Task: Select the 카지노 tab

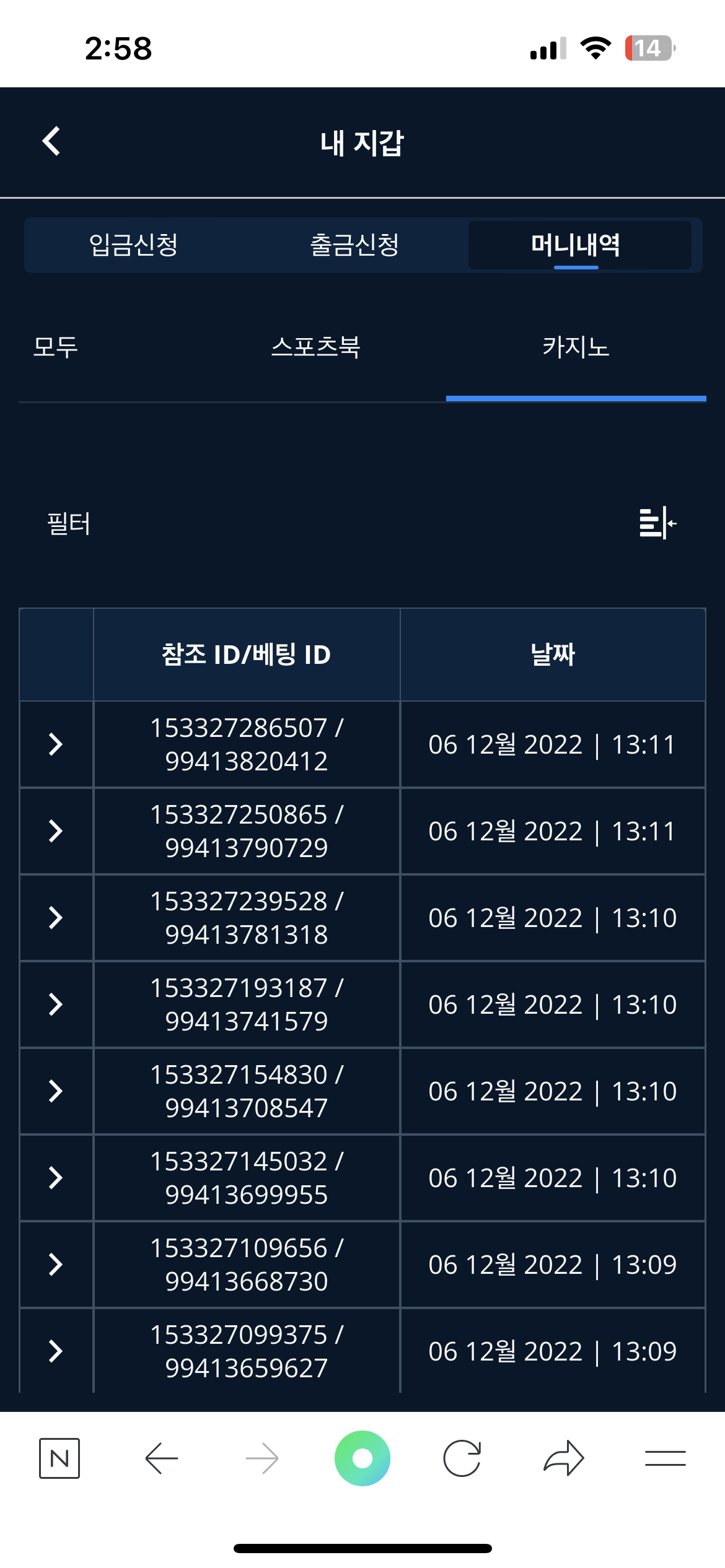Action: (576, 347)
